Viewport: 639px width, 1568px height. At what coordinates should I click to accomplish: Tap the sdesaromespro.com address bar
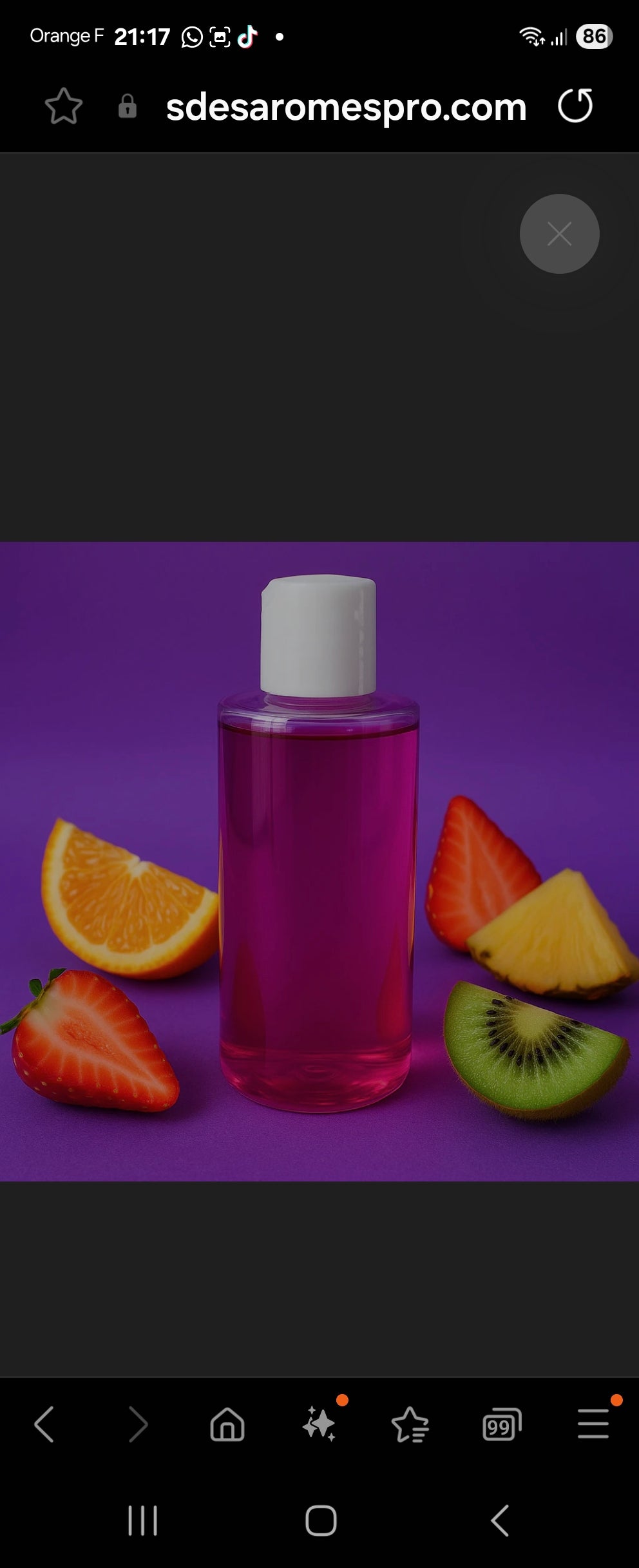click(346, 107)
